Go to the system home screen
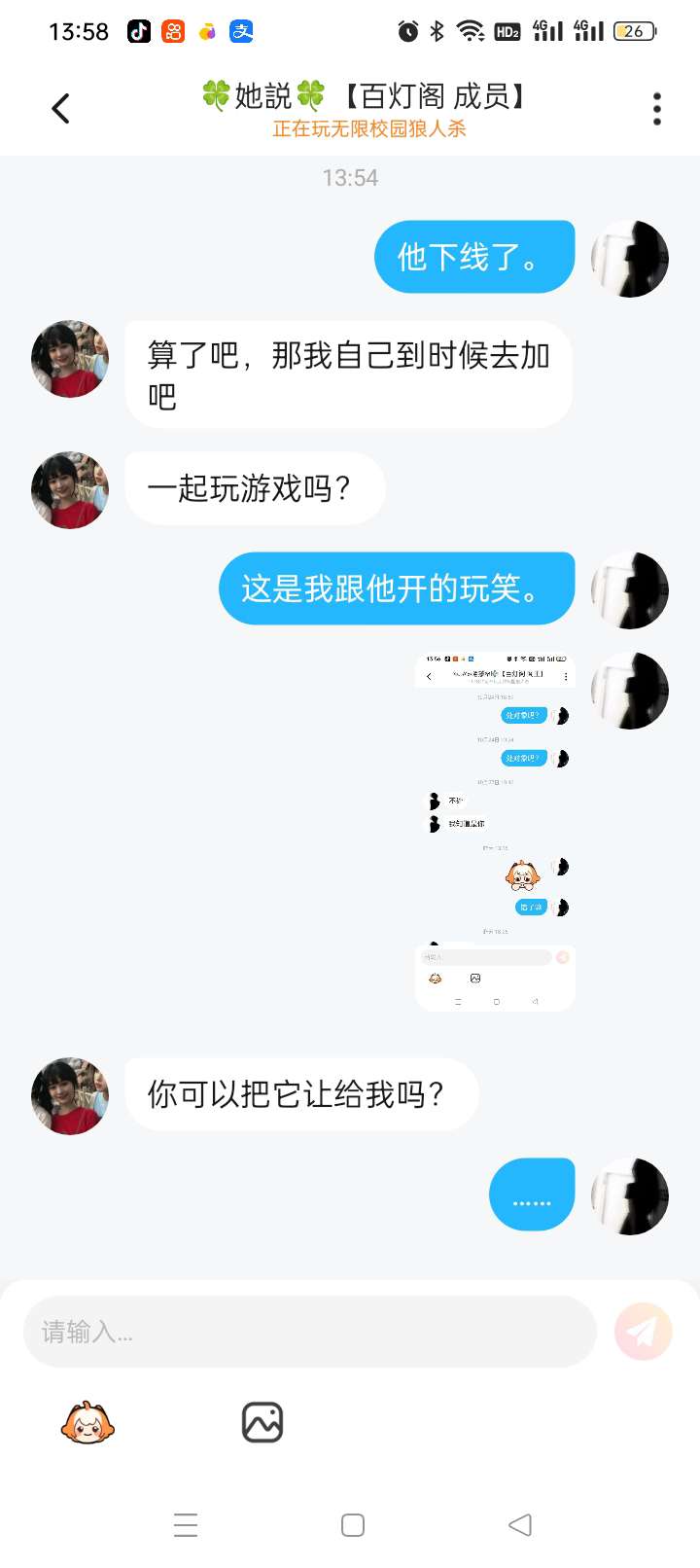The width and height of the screenshot is (700, 1568). 353,1524
